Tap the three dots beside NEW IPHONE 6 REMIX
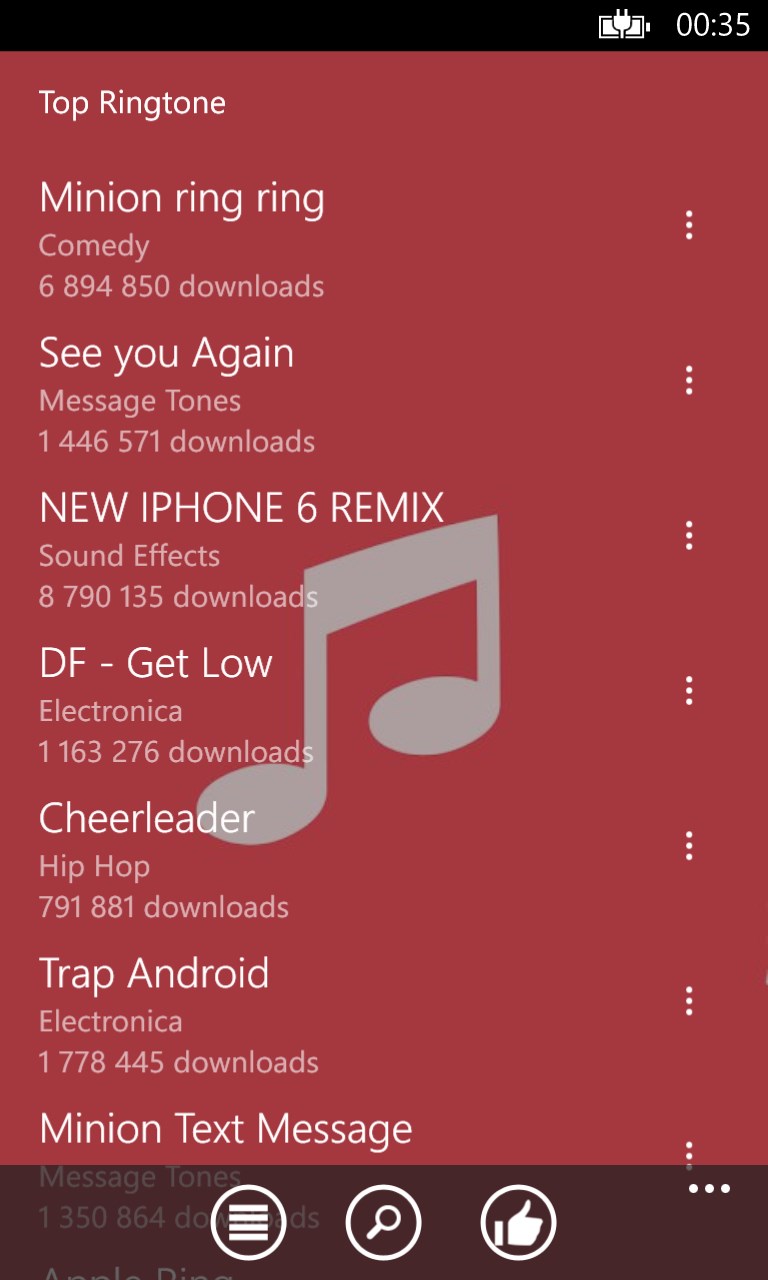 click(x=689, y=535)
